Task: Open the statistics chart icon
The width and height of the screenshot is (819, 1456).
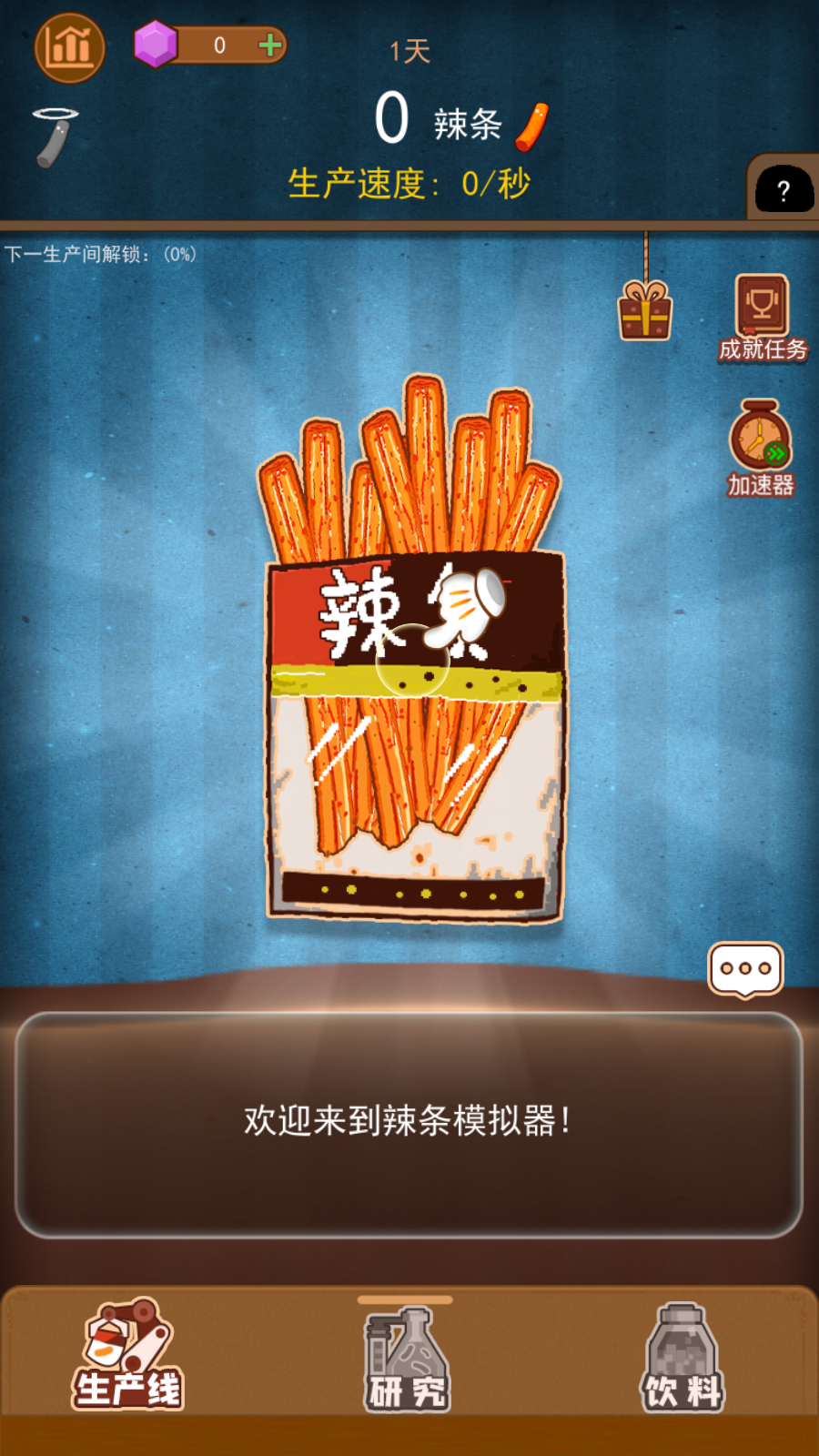Action: tap(70, 47)
